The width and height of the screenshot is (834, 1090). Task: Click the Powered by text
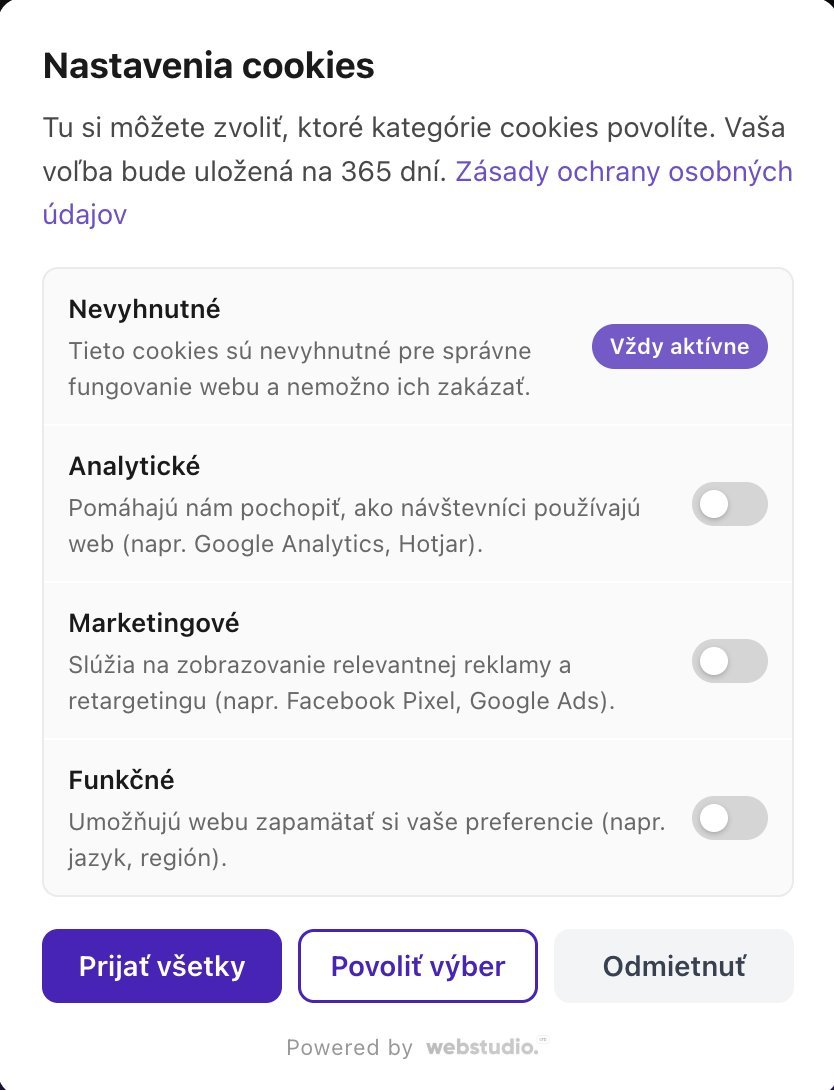pos(349,1047)
